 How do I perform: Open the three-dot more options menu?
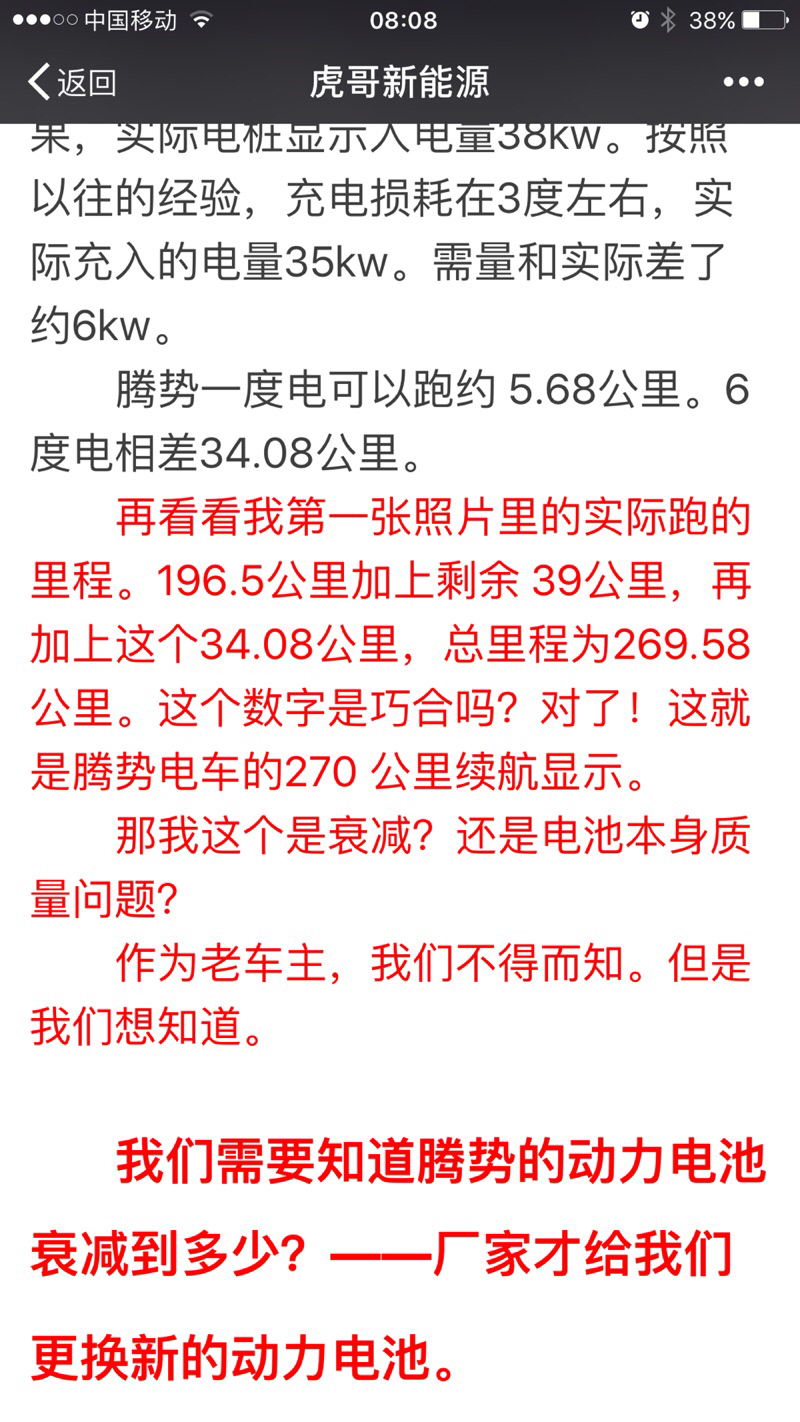pyautogui.click(x=743, y=82)
